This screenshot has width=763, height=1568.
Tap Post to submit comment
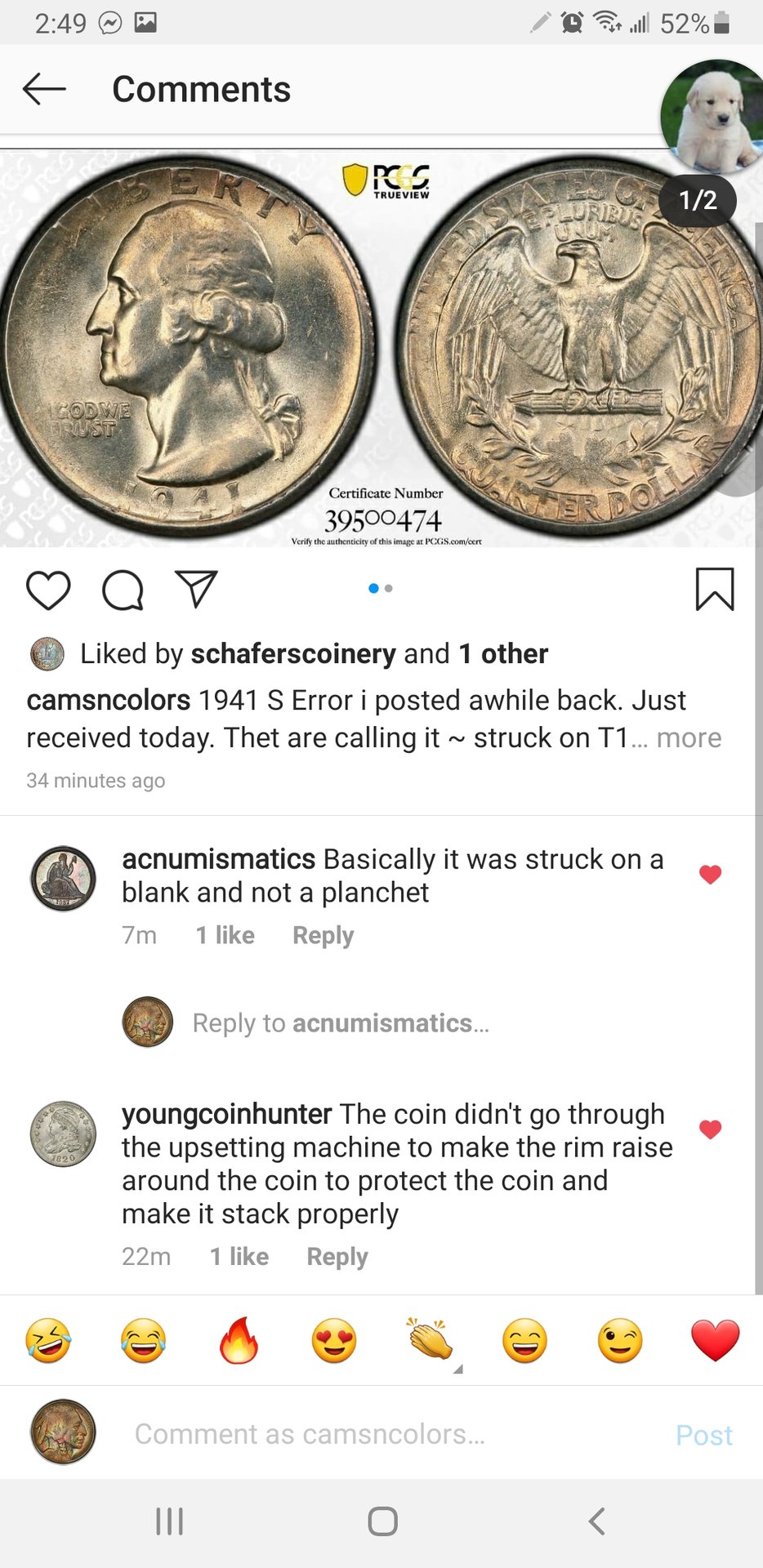(x=703, y=1435)
